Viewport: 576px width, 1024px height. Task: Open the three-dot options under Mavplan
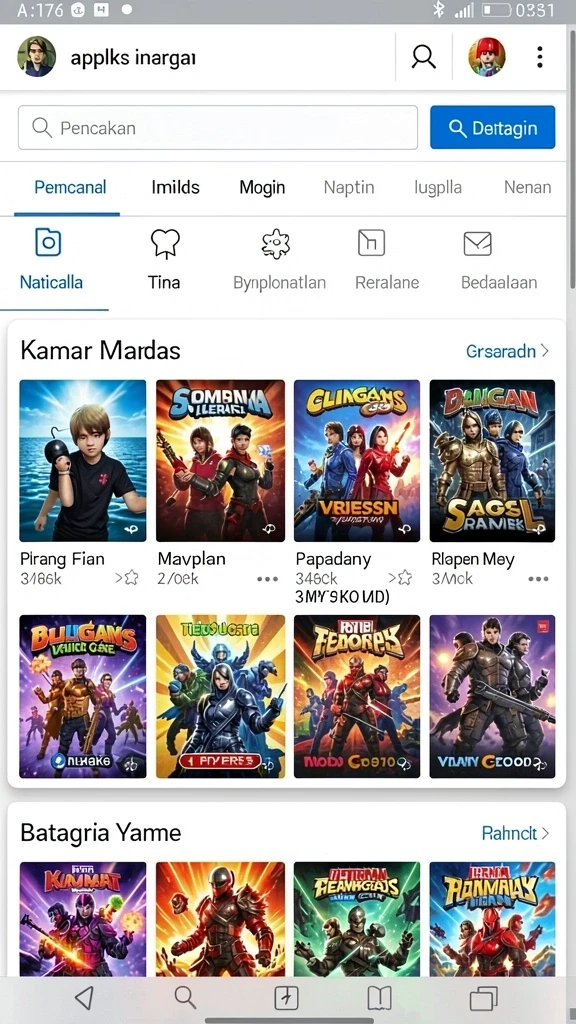267,579
